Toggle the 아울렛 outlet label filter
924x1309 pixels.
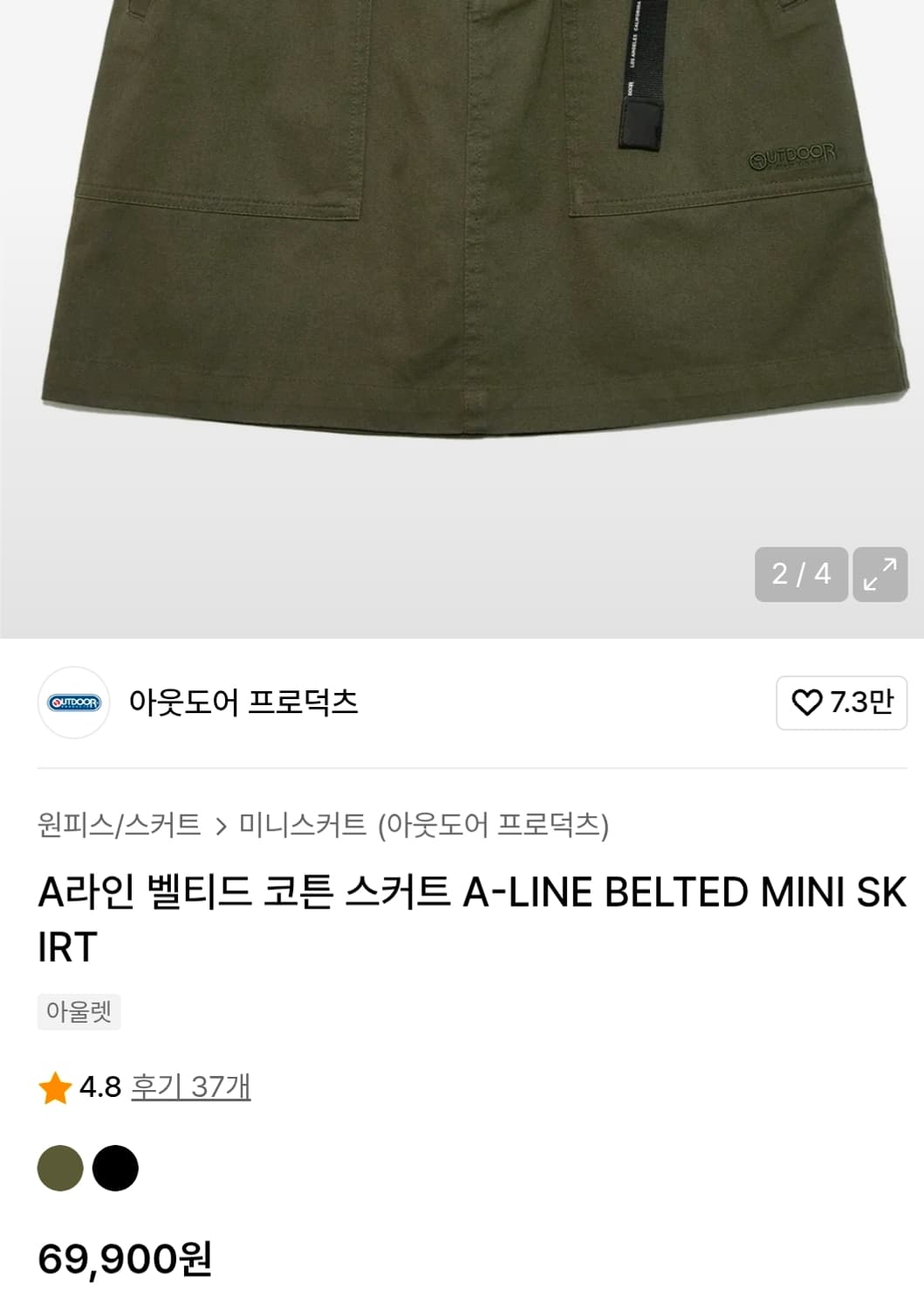(79, 1012)
